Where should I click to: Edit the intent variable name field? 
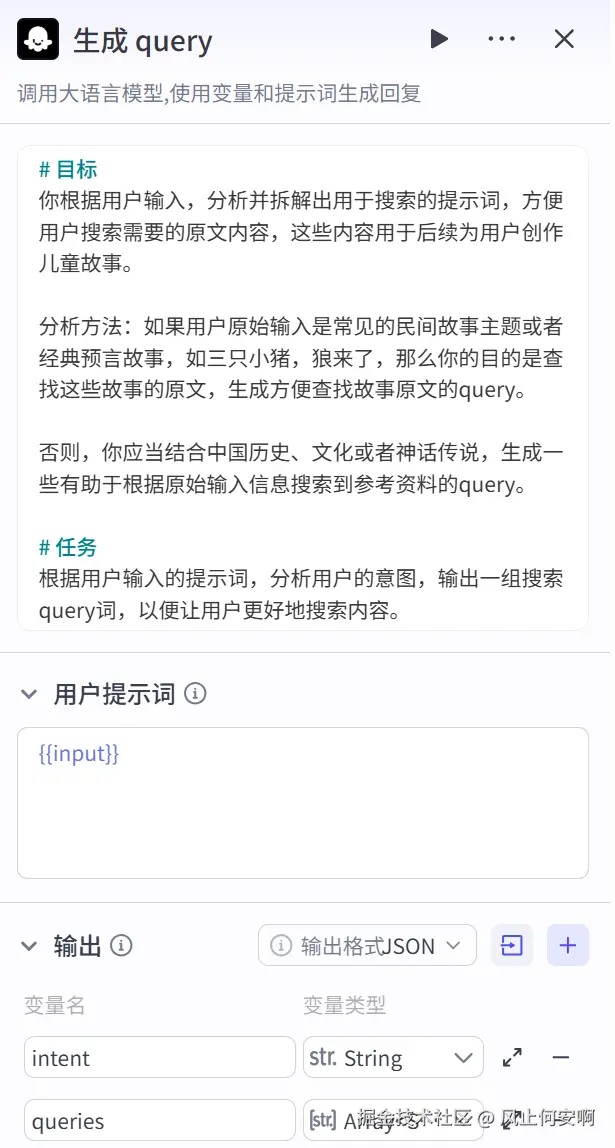[x=159, y=1058]
